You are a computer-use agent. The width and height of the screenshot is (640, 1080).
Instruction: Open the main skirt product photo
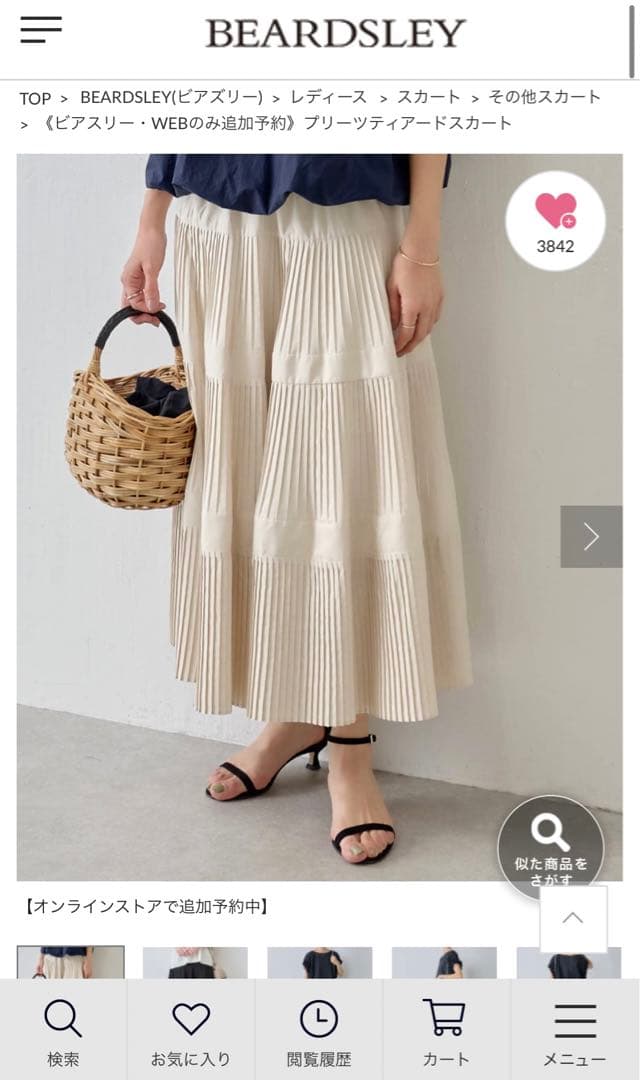[320, 500]
